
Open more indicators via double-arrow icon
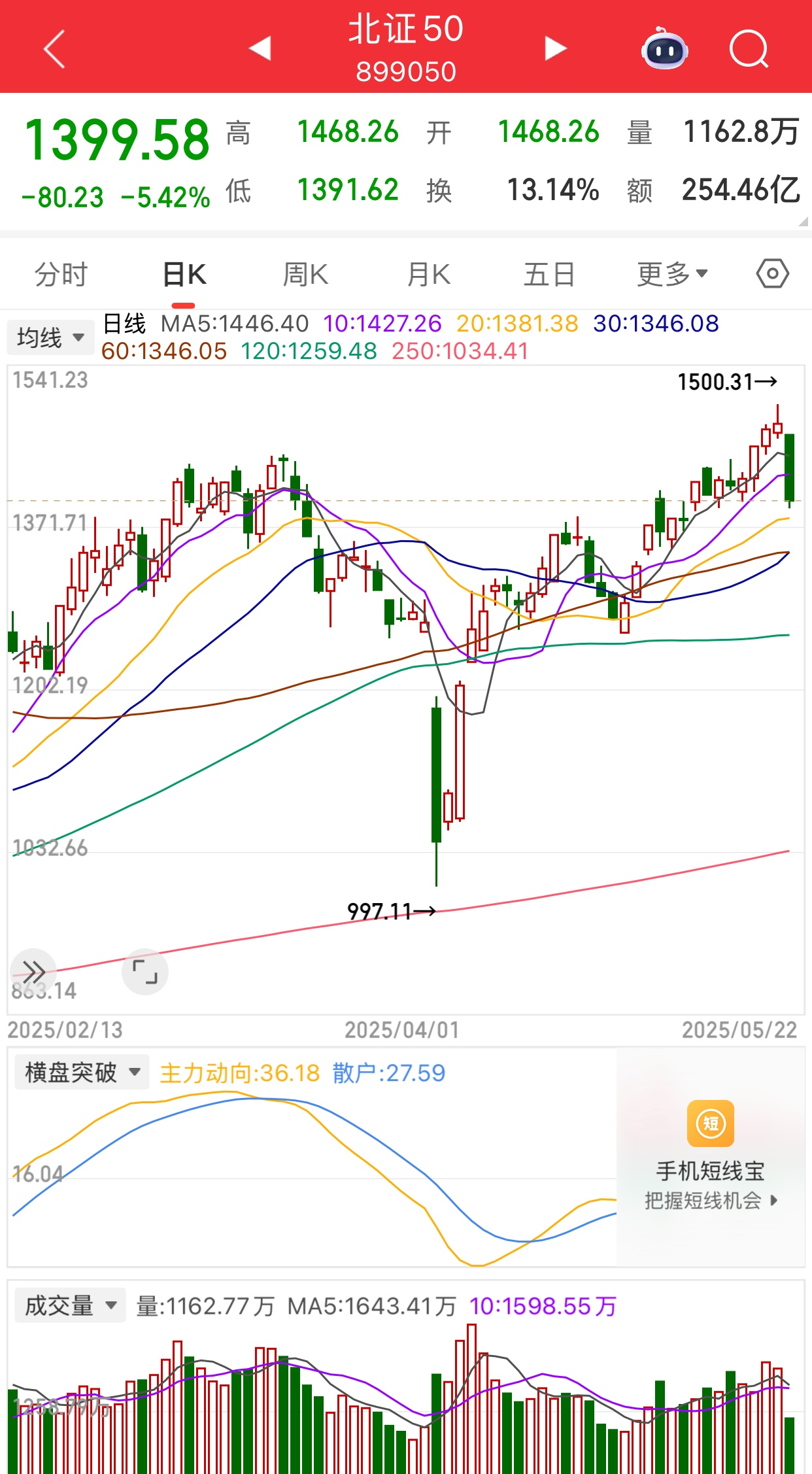pyautogui.click(x=34, y=972)
